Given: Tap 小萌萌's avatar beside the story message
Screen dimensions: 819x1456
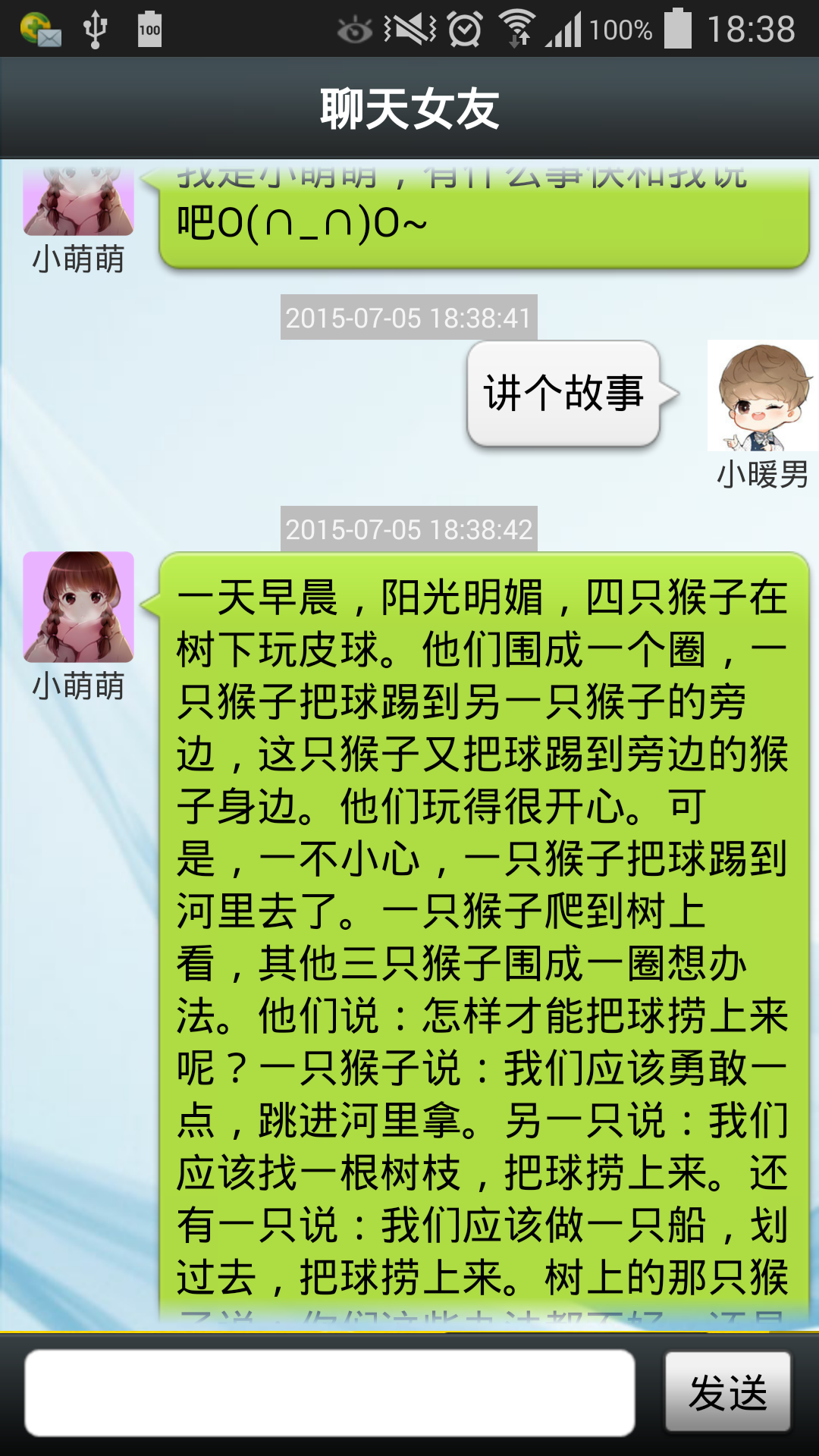Looking at the screenshot, I should click(x=78, y=607).
